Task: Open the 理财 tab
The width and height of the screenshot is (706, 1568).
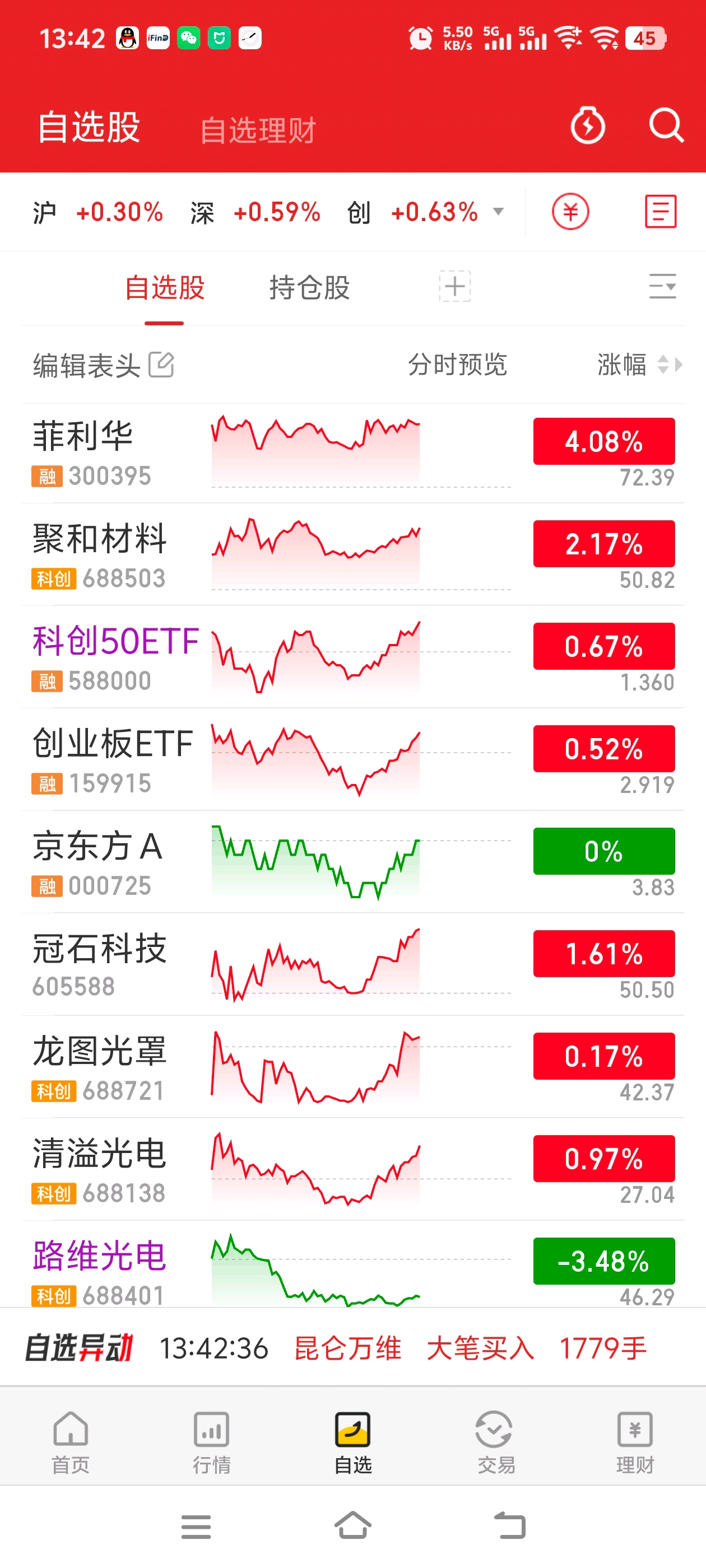Action: 635,1443
